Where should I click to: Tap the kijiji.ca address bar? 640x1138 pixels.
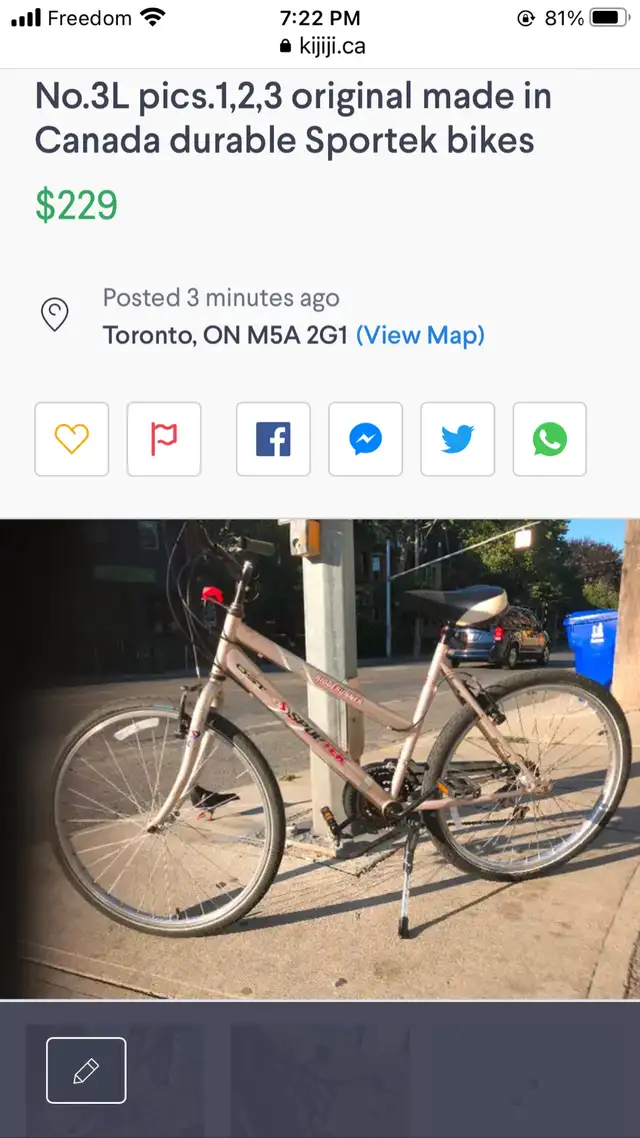click(321, 46)
